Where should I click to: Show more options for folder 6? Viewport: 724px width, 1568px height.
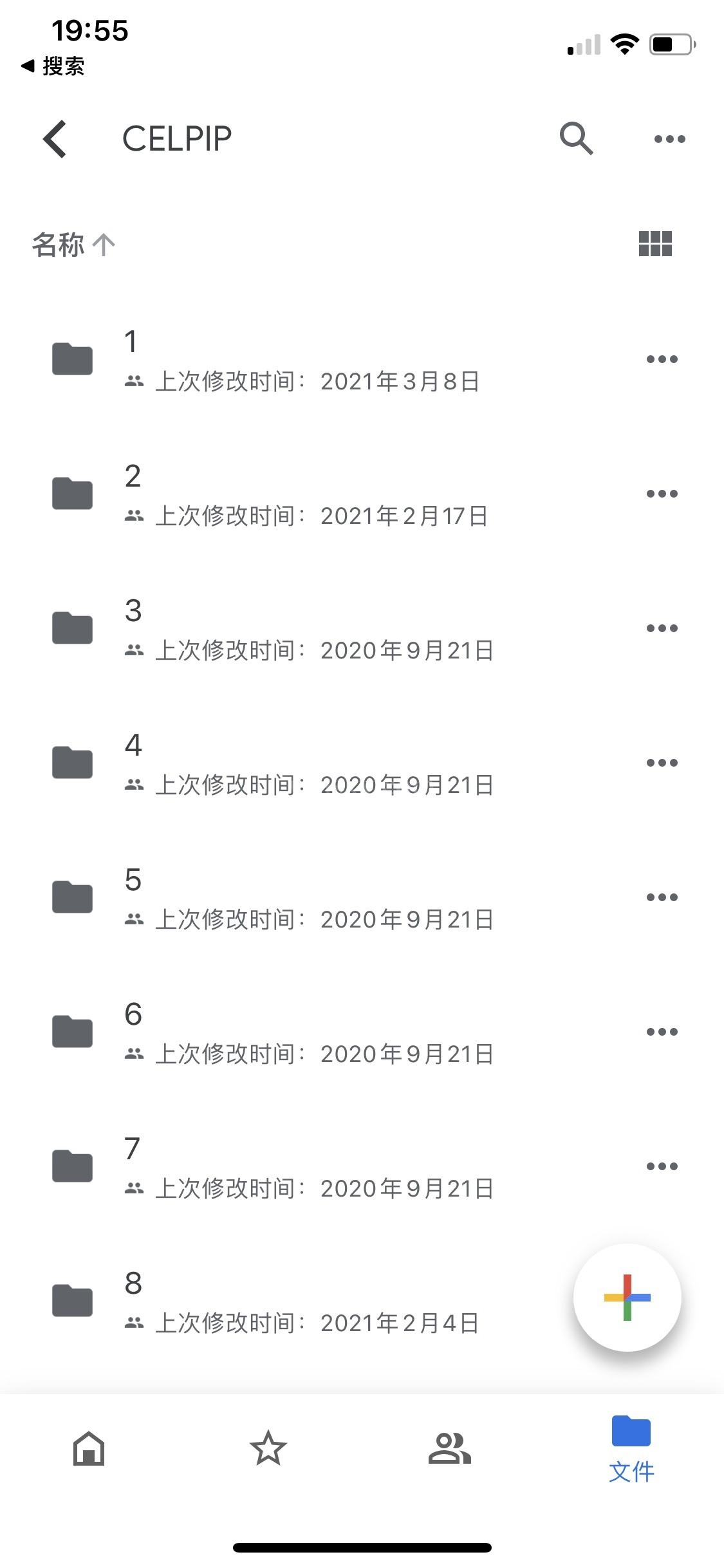click(x=662, y=1032)
